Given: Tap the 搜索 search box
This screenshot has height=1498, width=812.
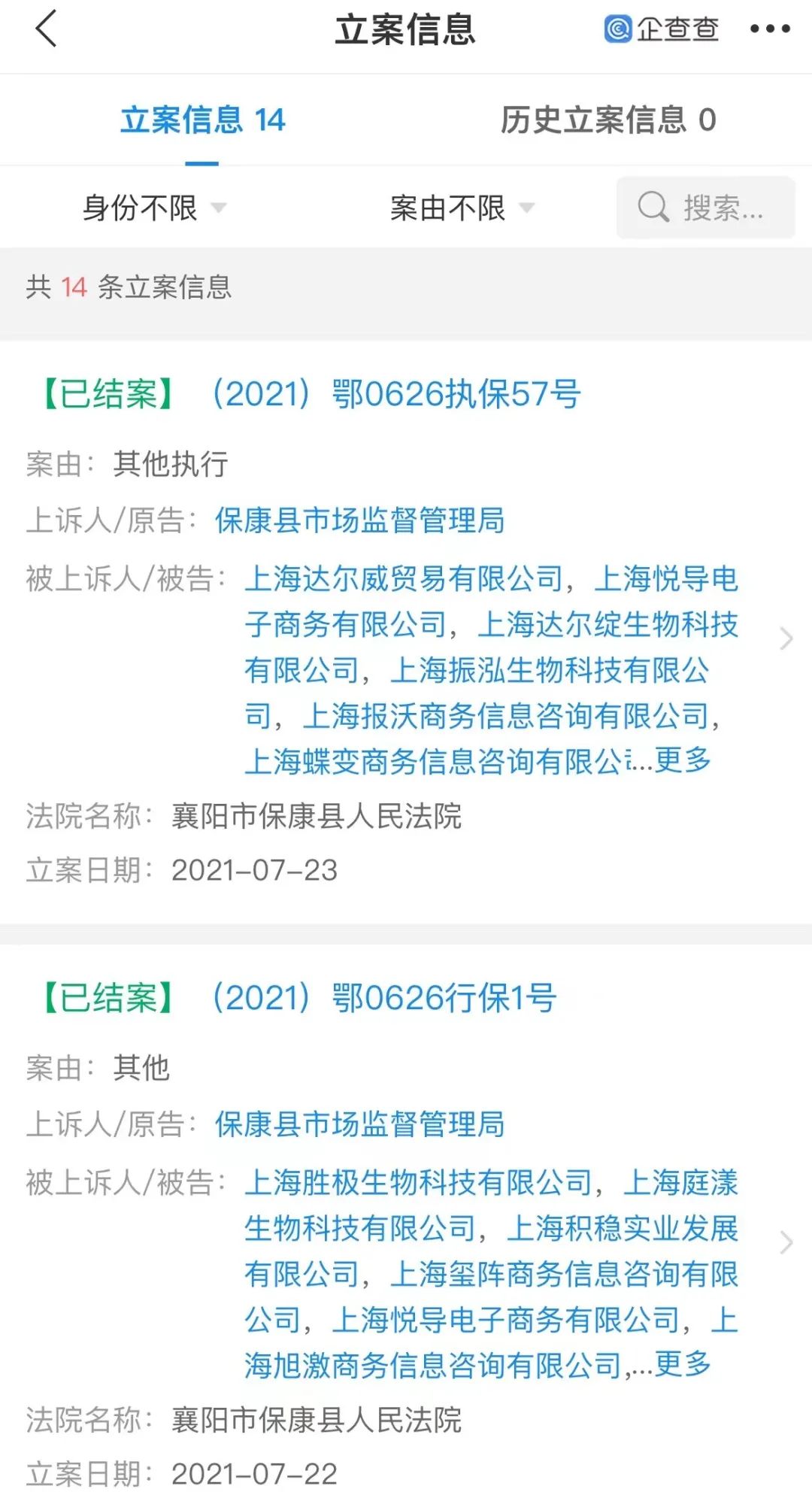Looking at the screenshot, I should (x=705, y=208).
